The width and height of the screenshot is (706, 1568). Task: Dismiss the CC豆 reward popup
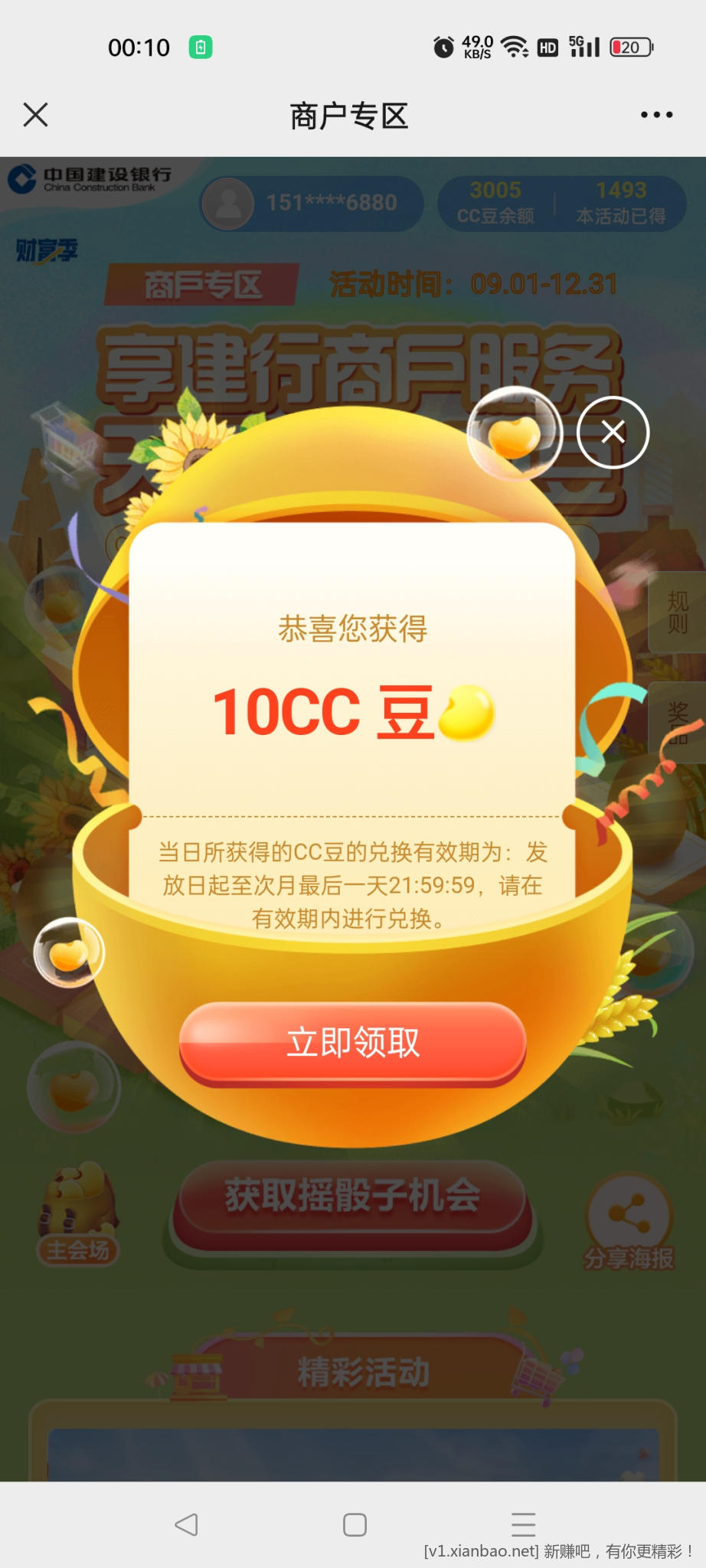[x=613, y=433]
